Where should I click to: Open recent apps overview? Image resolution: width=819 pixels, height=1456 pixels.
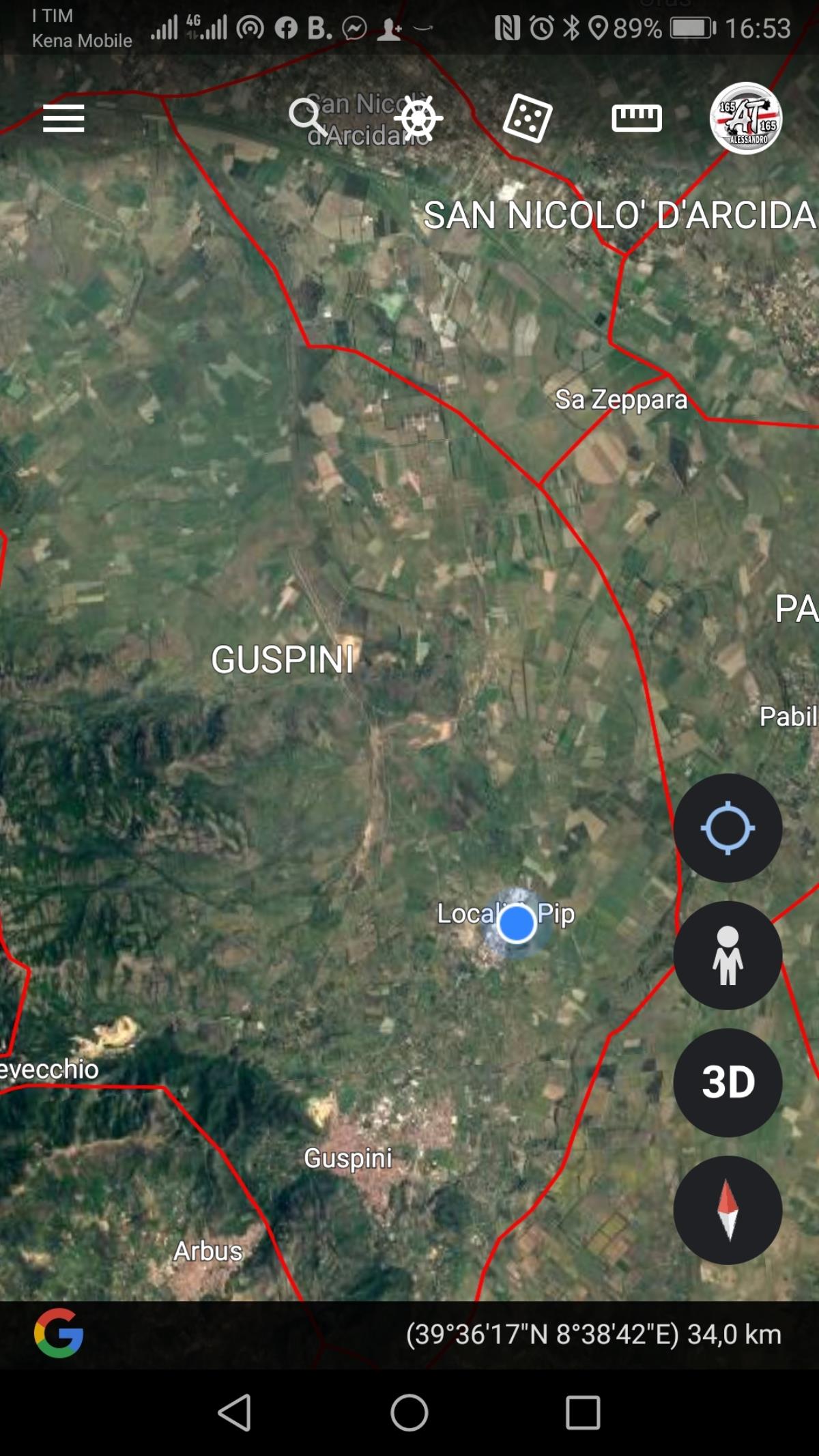pos(583,1412)
